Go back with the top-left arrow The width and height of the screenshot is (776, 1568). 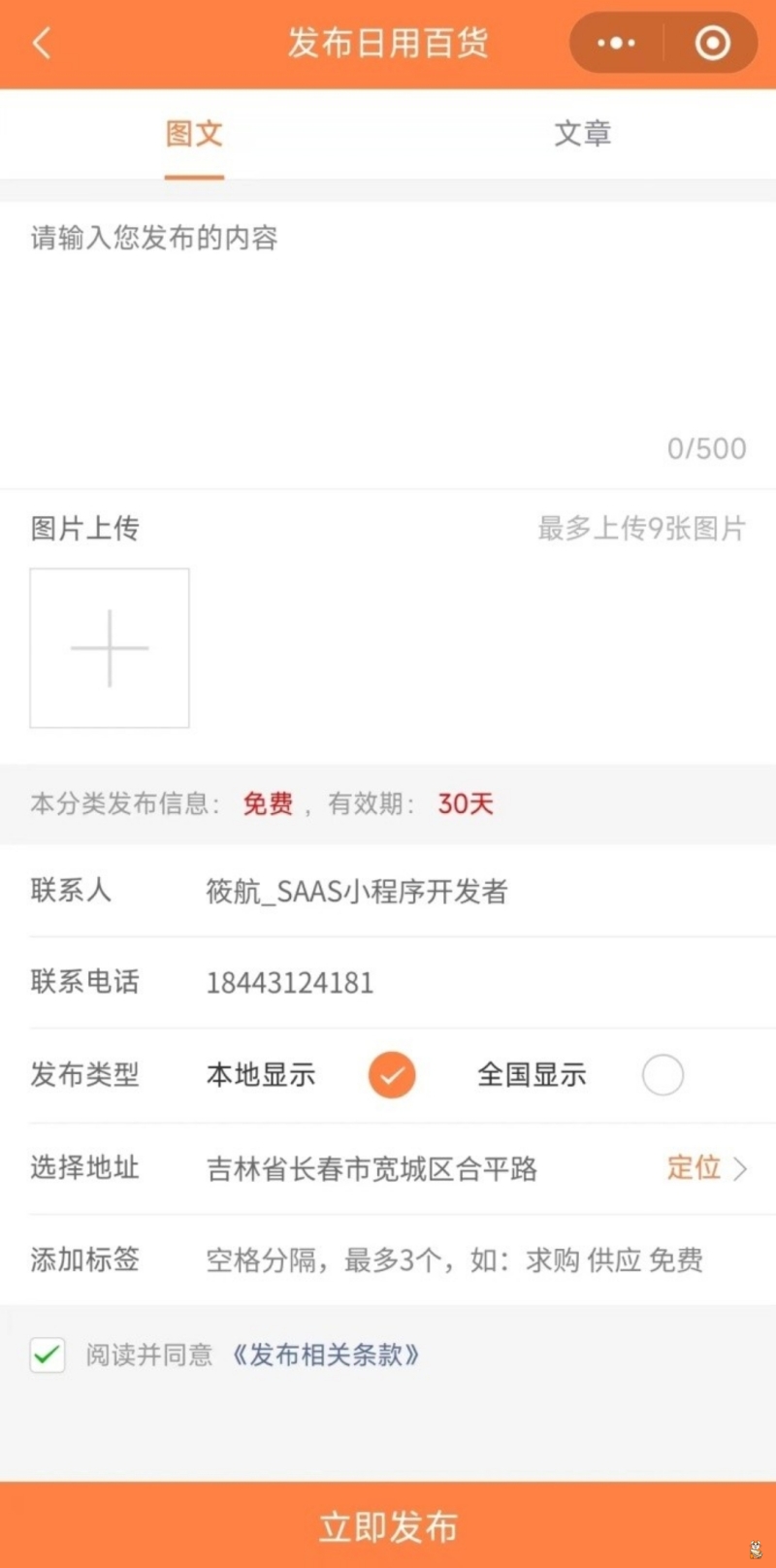(x=42, y=44)
